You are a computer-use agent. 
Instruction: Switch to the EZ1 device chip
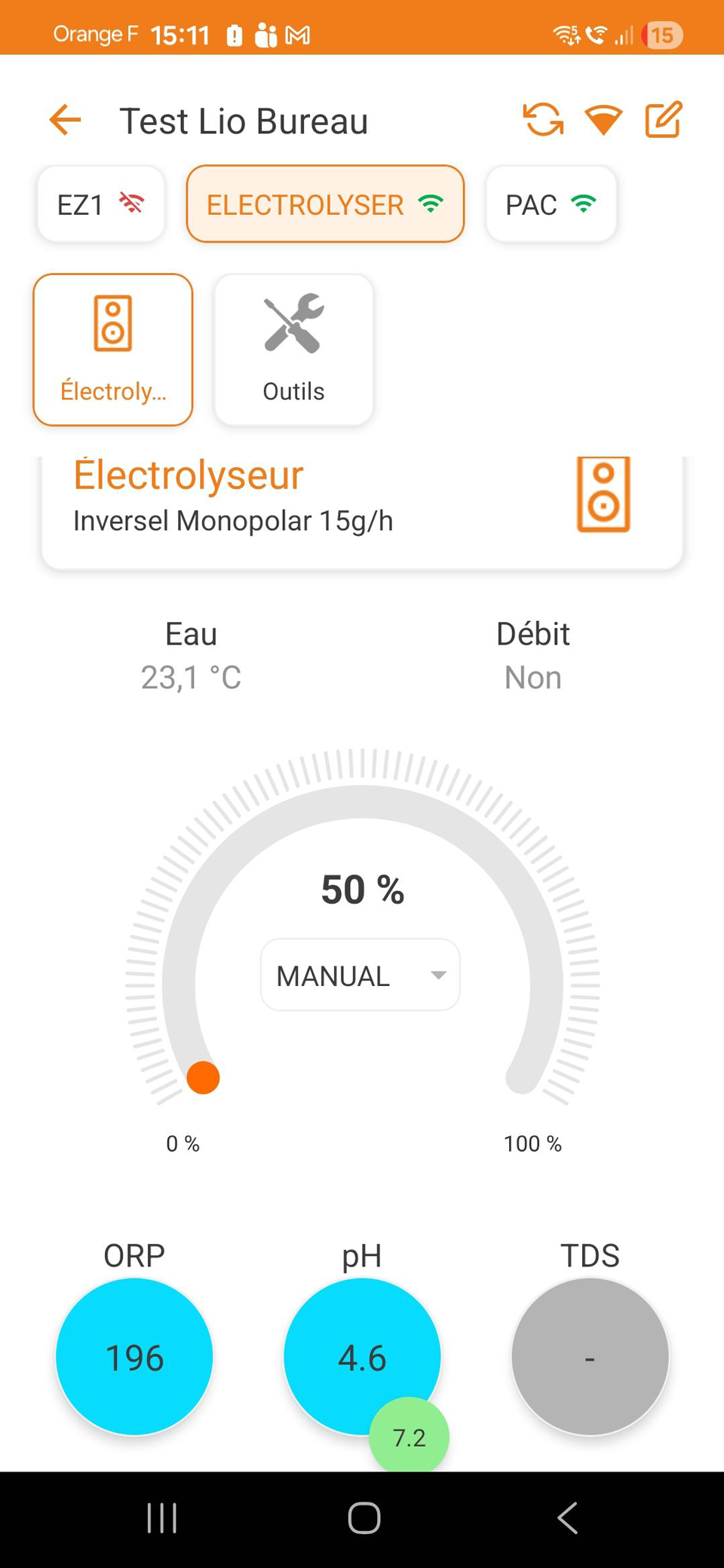[x=101, y=204]
